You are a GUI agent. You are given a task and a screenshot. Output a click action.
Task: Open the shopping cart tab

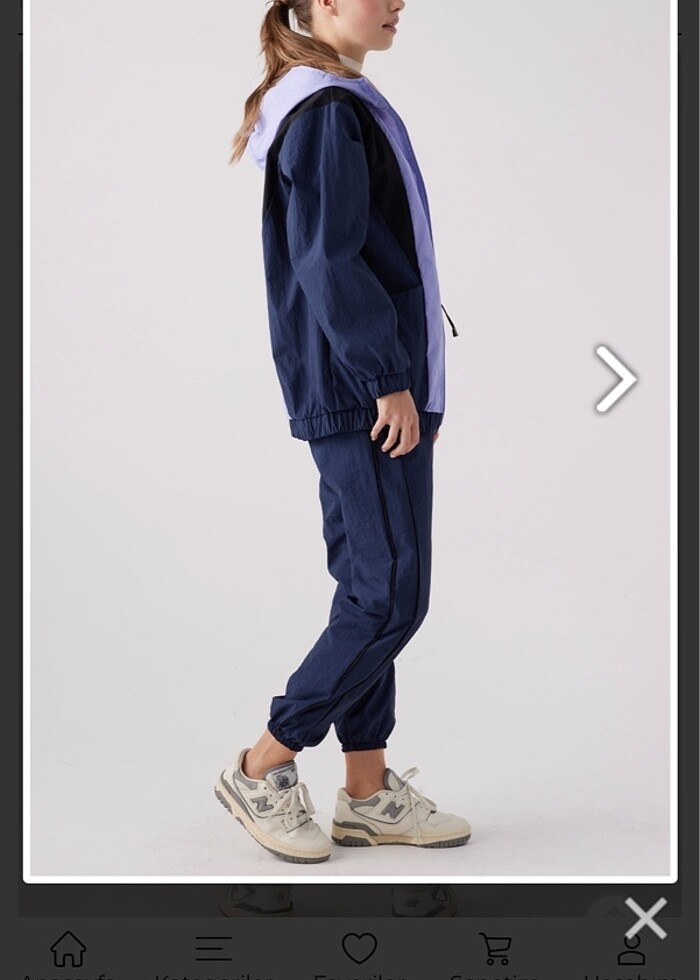[x=495, y=950]
